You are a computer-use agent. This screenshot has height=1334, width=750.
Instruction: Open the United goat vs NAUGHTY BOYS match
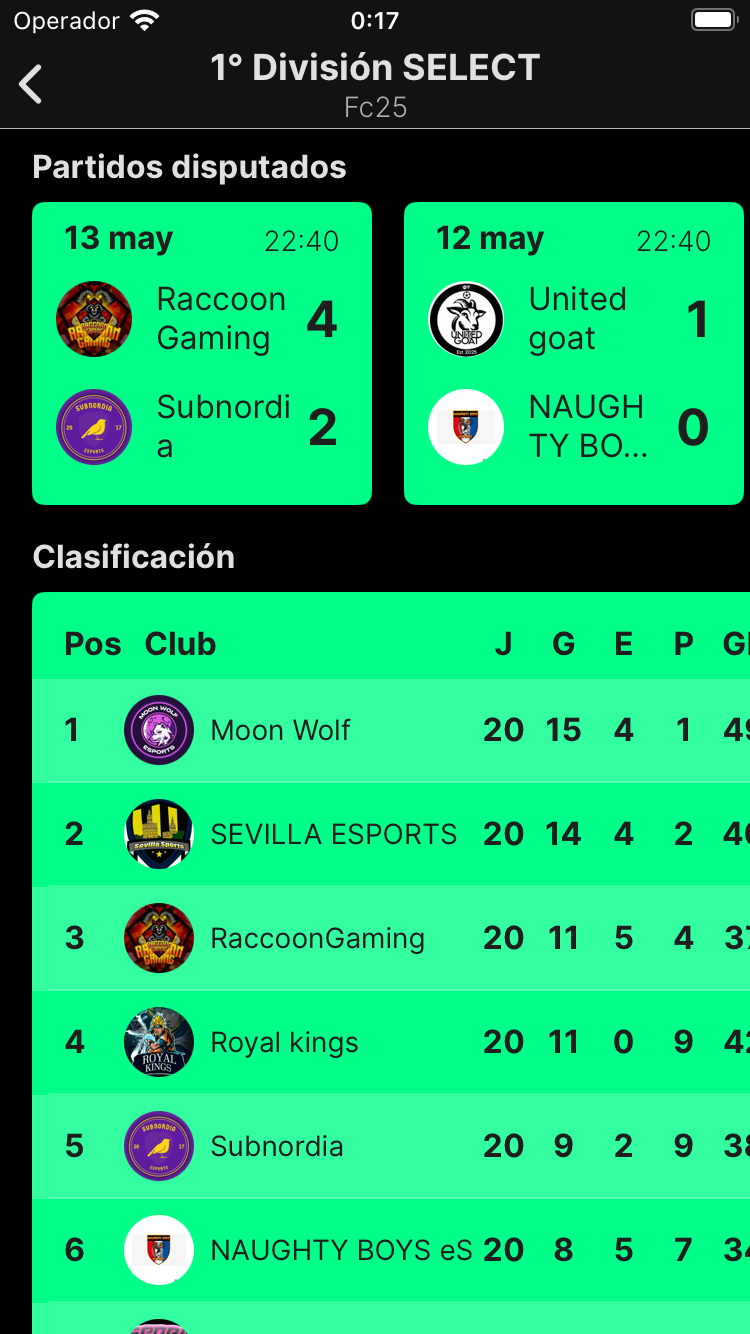(x=573, y=353)
